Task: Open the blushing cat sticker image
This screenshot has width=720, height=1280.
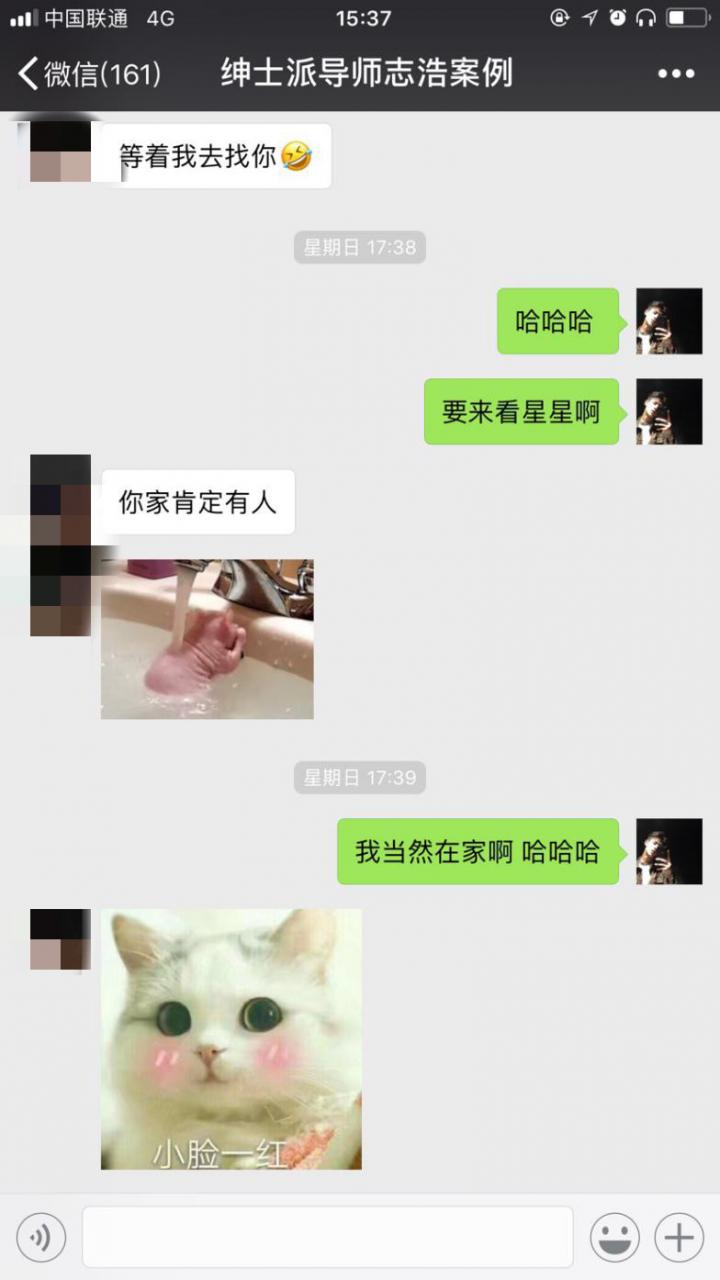Action: click(x=231, y=1040)
